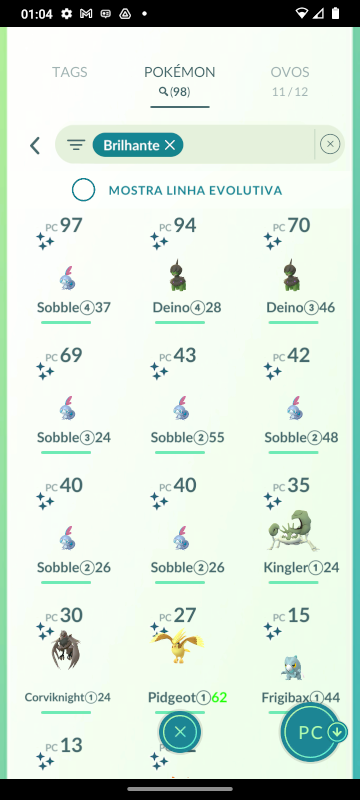Screen dimensions: 360x800
Task: Go back with the left arrow
Action: [35, 145]
